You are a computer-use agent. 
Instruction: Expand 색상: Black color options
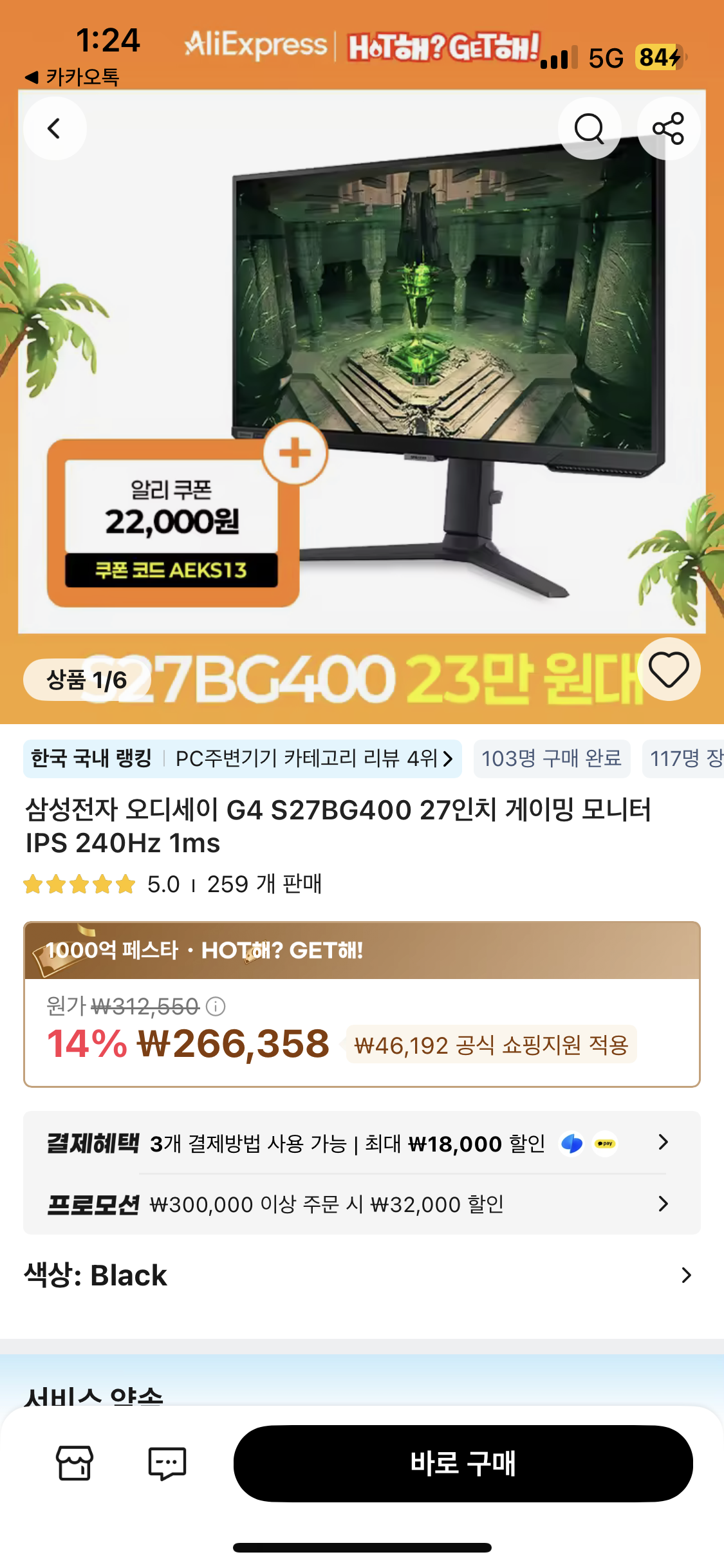pyautogui.click(x=360, y=1275)
